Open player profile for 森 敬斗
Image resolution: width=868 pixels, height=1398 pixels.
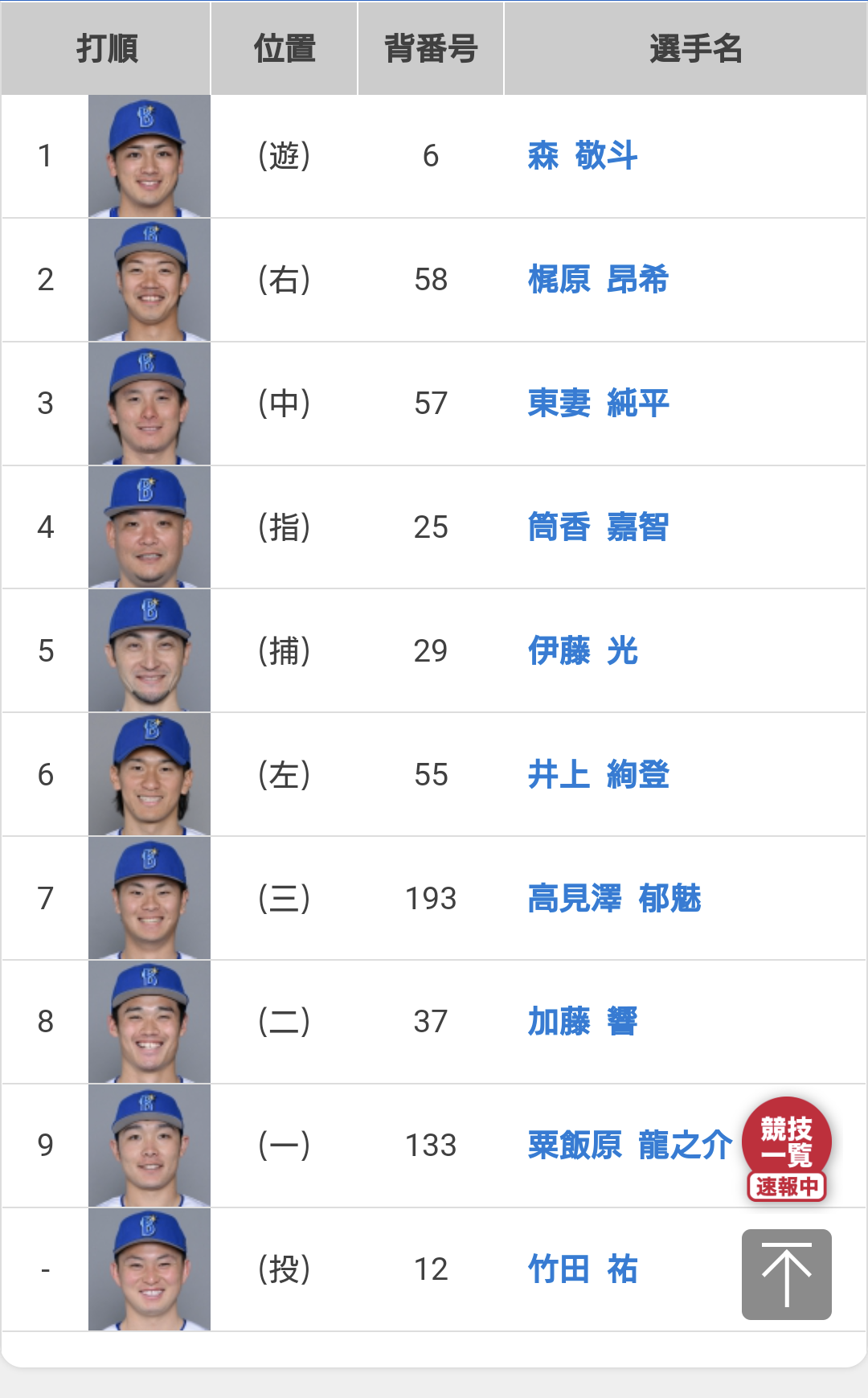point(582,156)
